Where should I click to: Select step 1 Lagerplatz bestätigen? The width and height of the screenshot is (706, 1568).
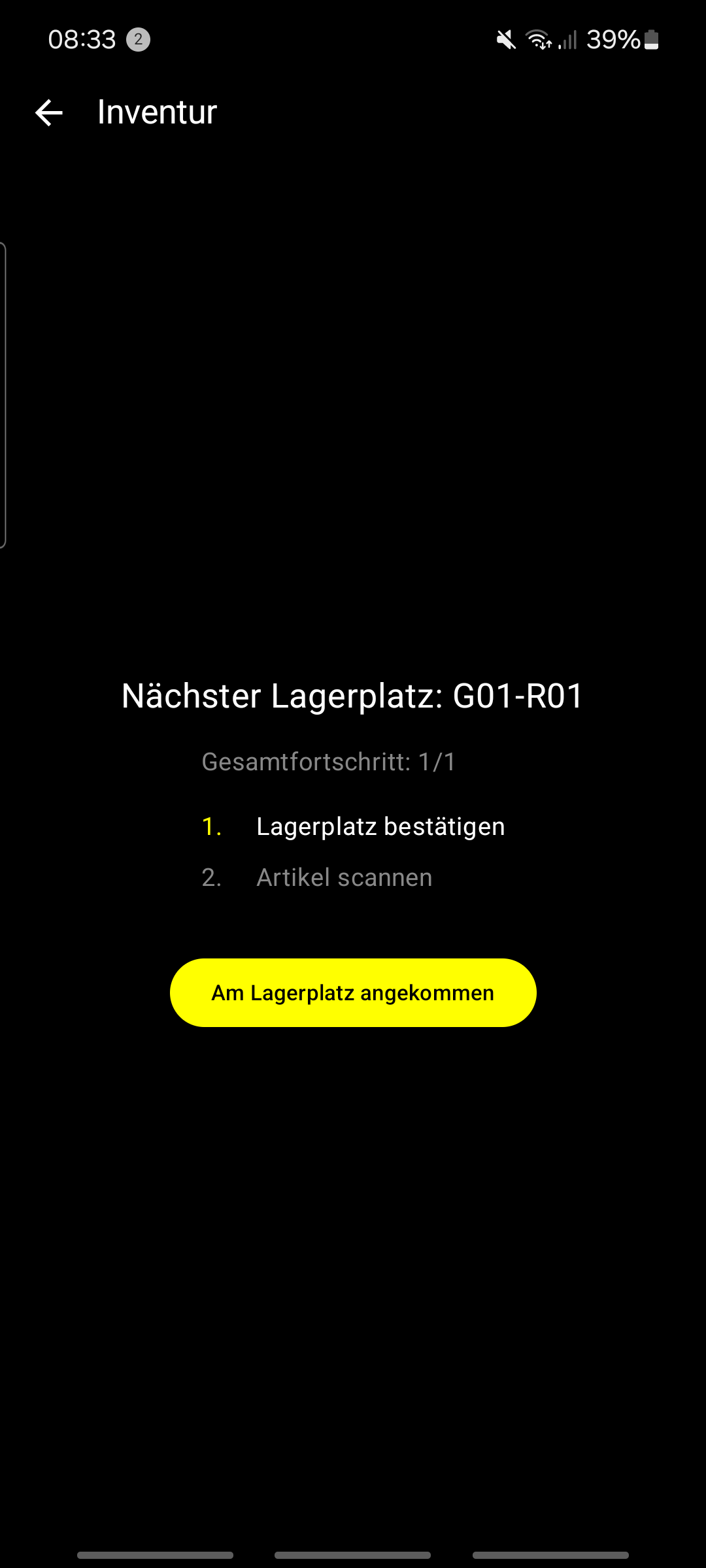pos(380,826)
